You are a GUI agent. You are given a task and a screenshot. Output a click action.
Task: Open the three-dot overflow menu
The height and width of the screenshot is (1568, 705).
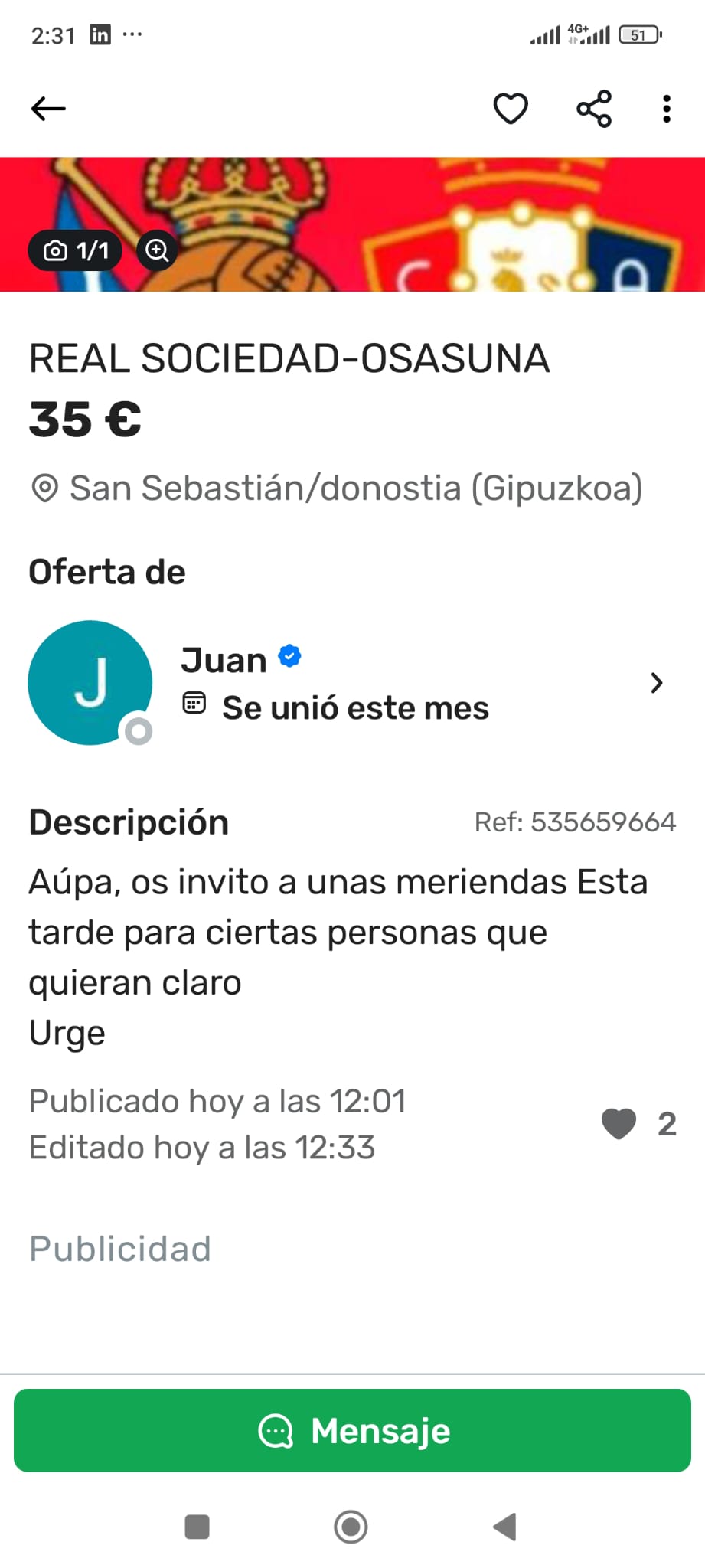[x=667, y=109]
